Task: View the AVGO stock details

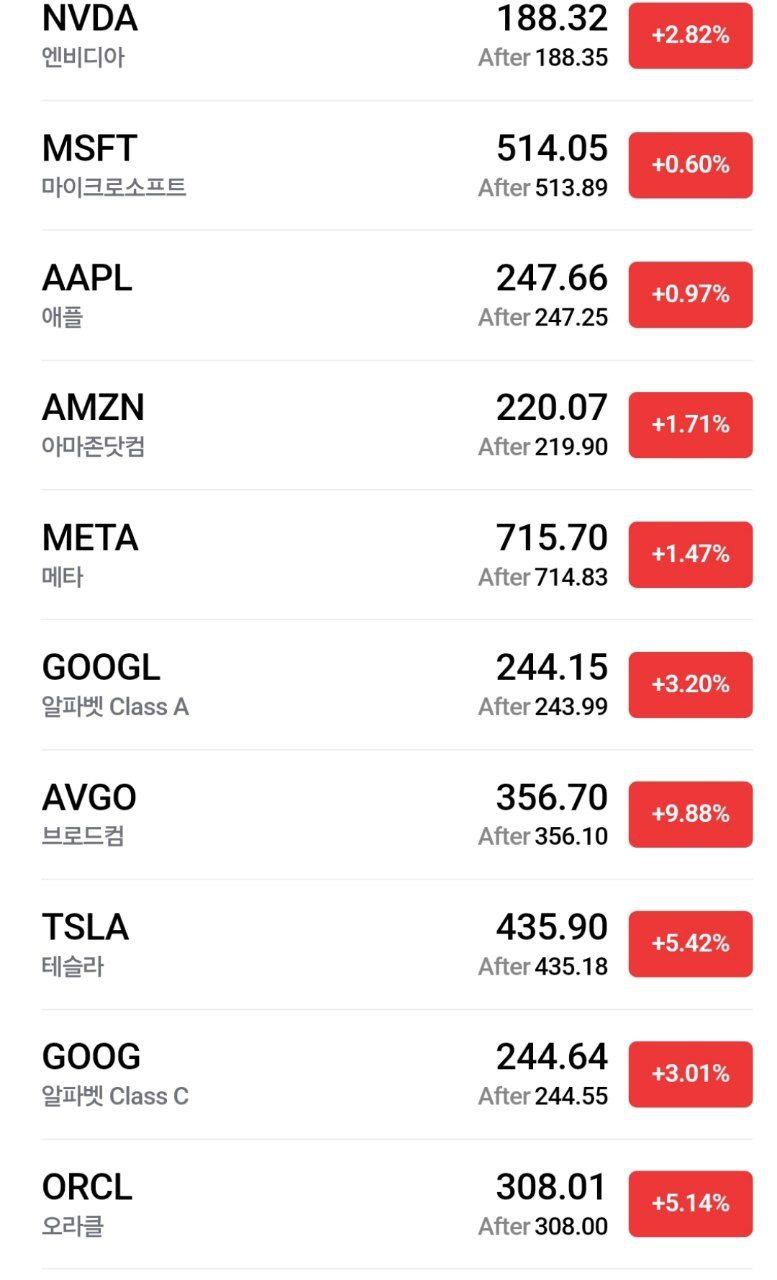Action: 300,815
